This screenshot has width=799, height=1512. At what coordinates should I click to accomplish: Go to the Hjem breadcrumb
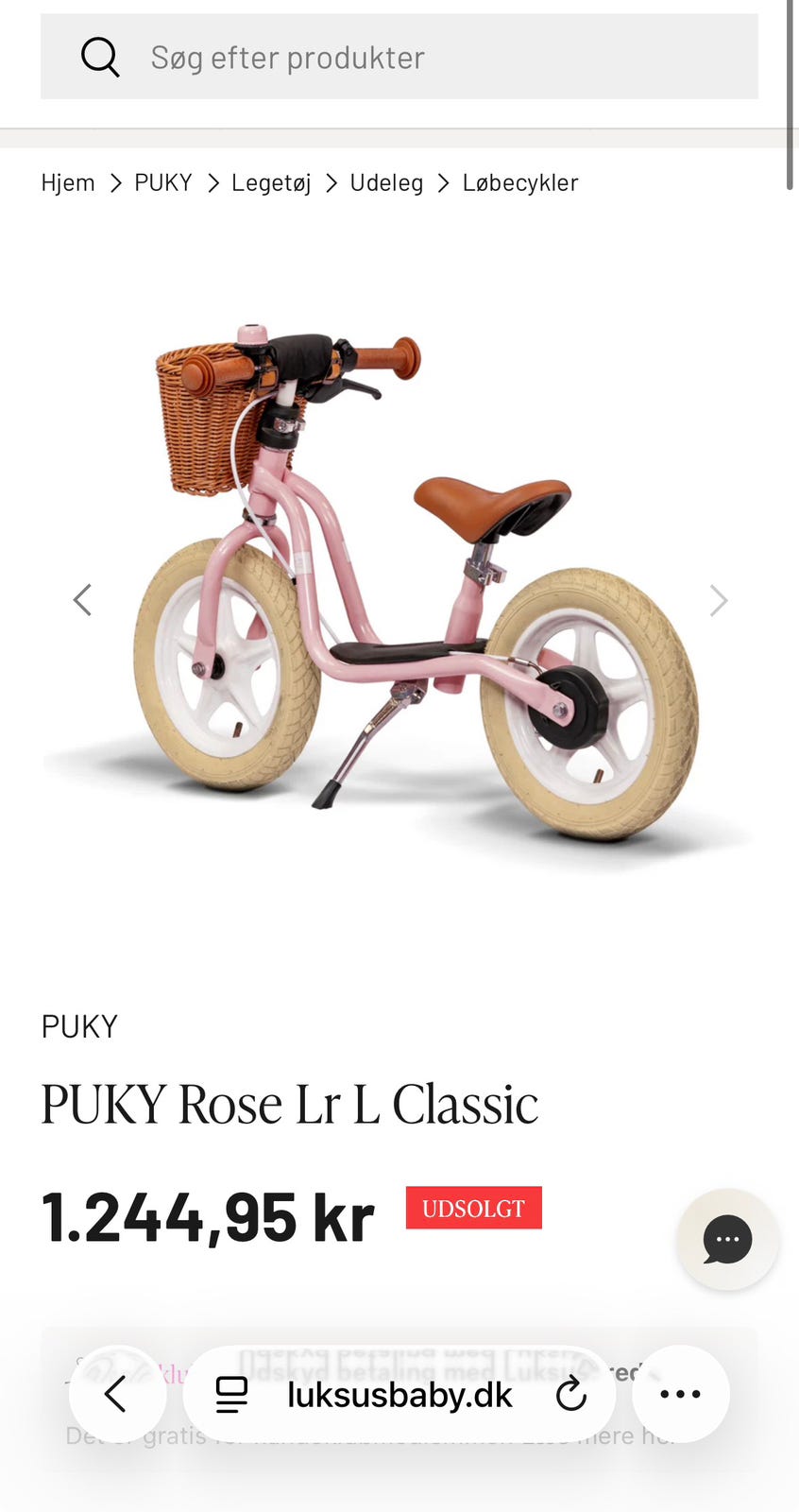tap(68, 182)
